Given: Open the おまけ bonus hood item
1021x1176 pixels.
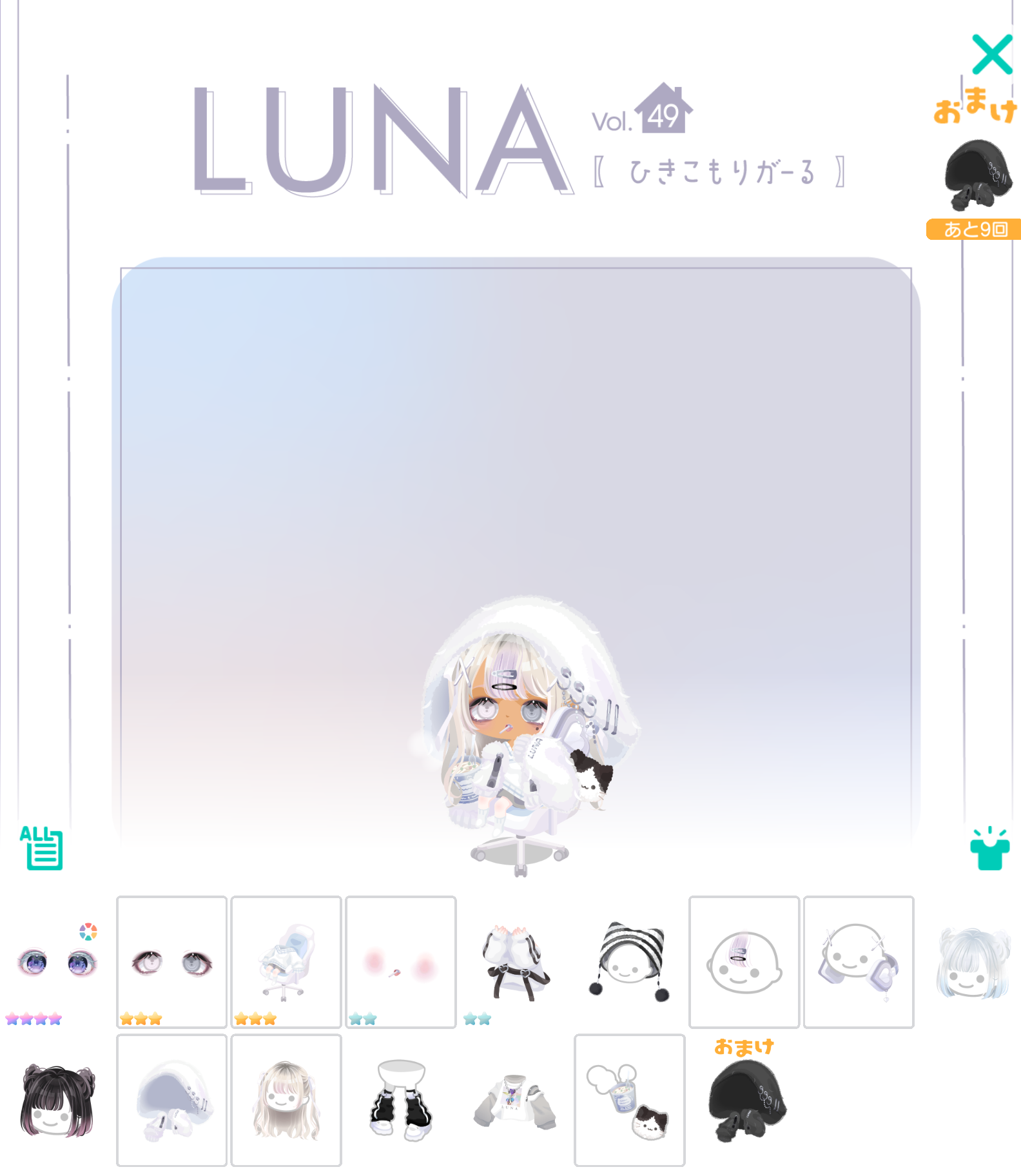Looking at the screenshot, I should (977, 175).
